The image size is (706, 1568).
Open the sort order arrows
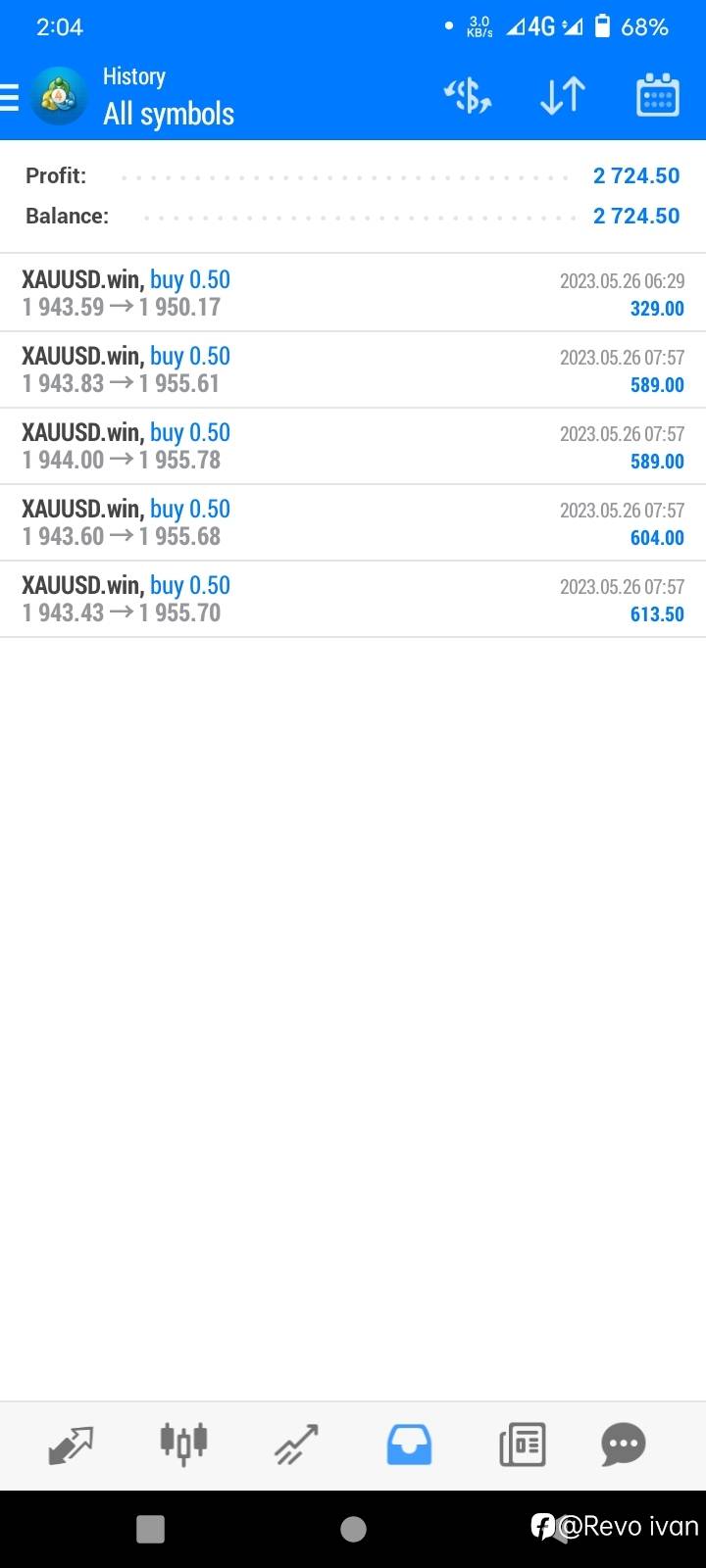(x=563, y=96)
